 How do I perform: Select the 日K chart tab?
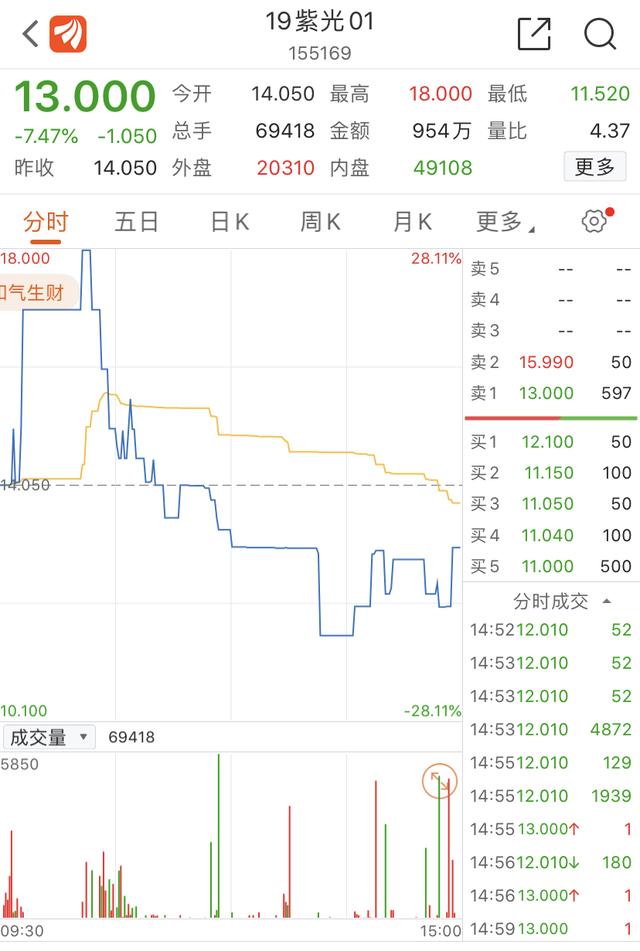[x=228, y=221]
